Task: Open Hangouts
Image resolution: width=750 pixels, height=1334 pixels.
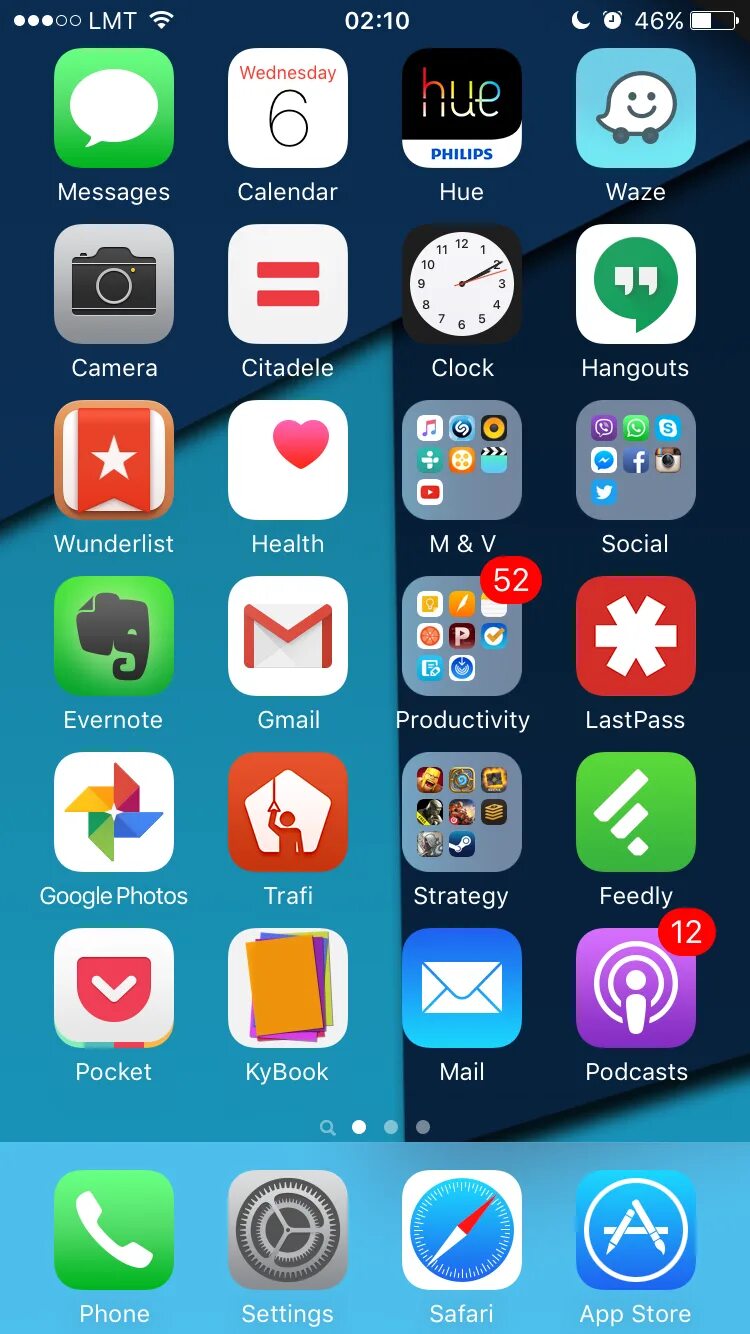Action: coord(635,284)
